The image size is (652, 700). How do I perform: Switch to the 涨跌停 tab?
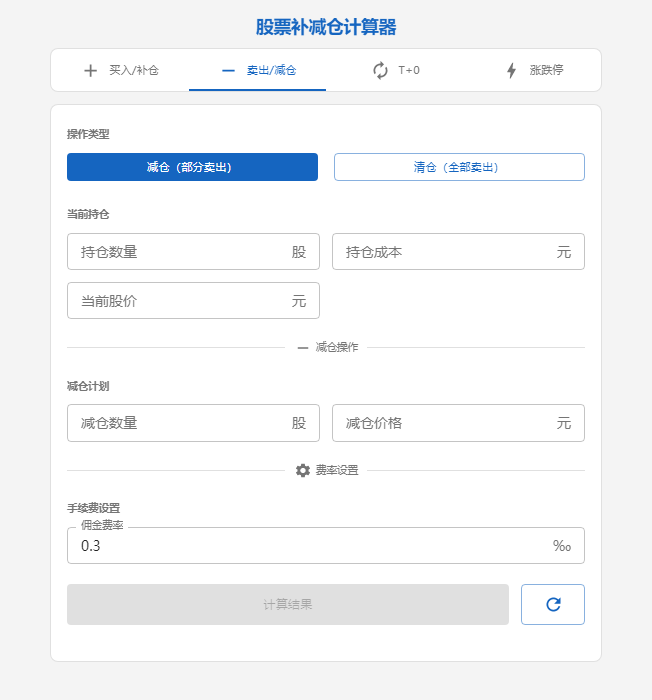point(533,70)
